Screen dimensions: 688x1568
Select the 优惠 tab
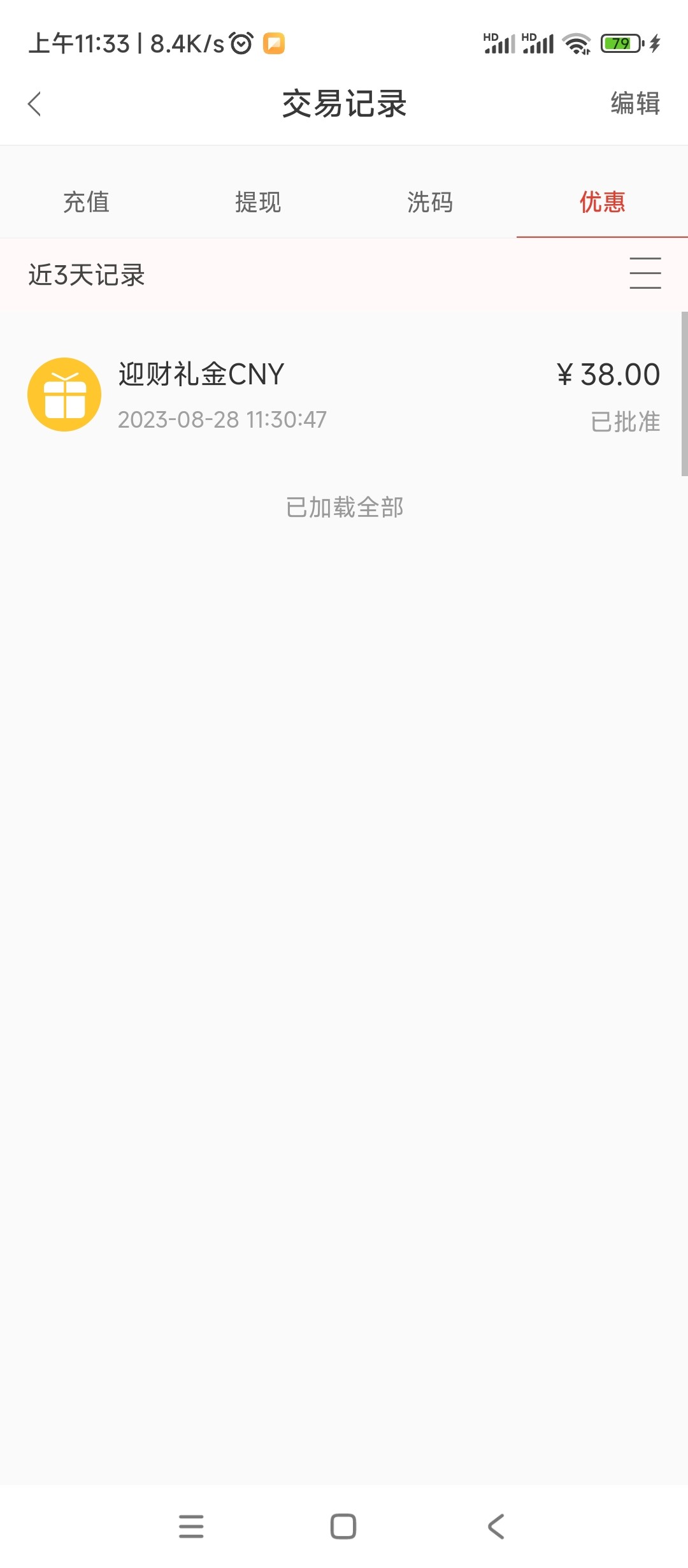pos(602,203)
